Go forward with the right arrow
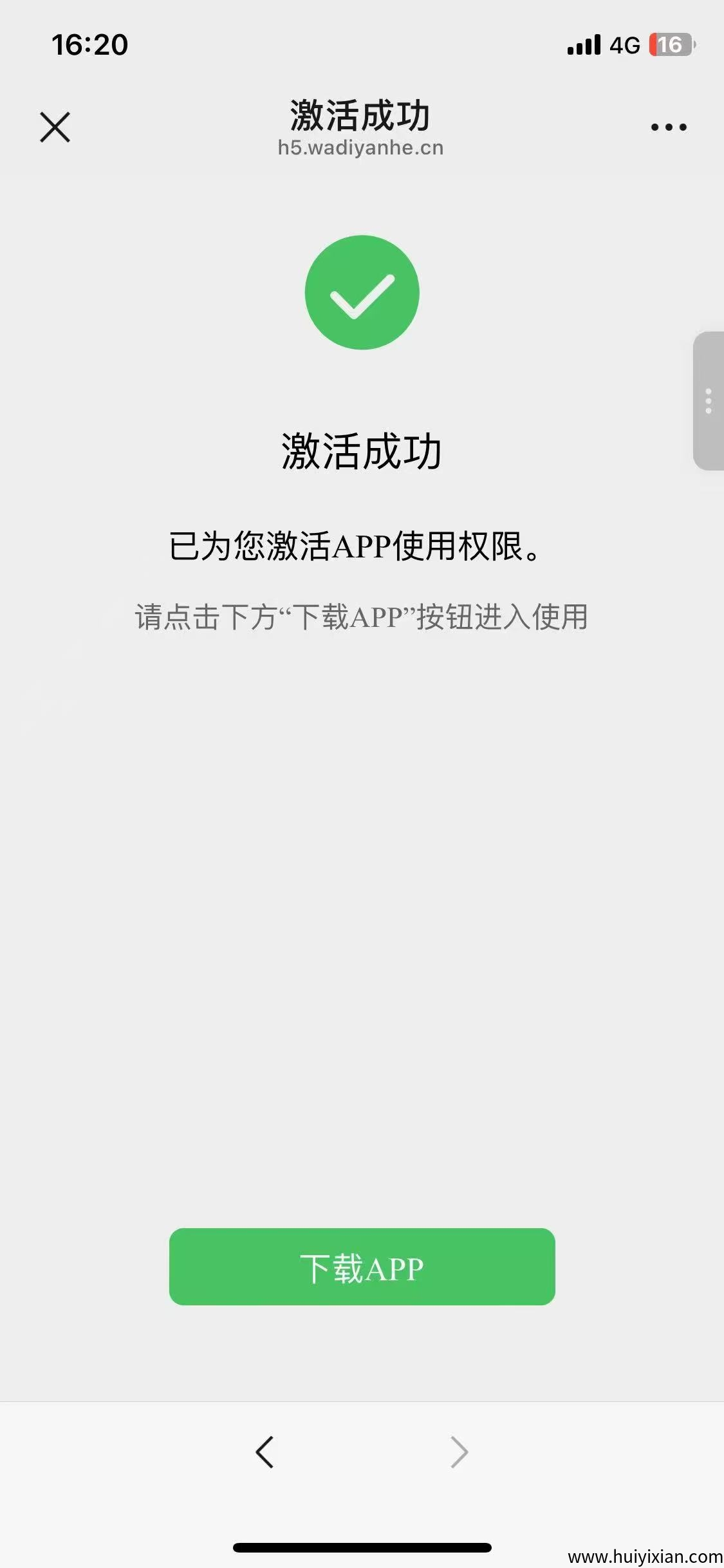 click(459, 1452)
